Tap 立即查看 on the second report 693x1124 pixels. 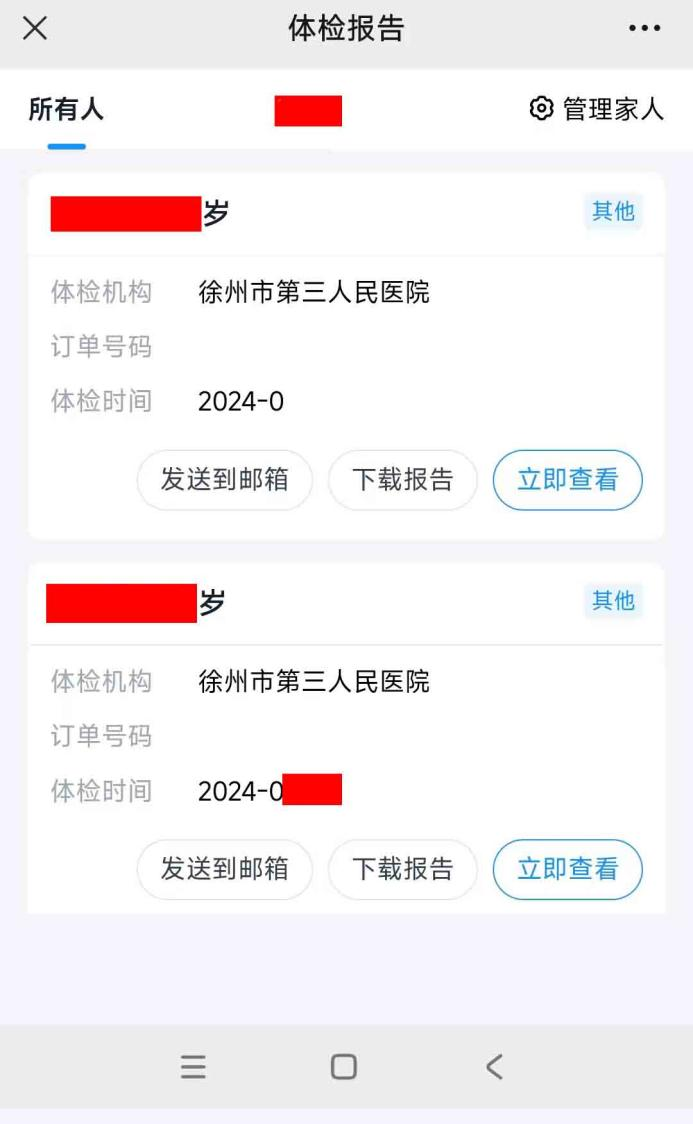pyautogui.click(x=567, y=869)
